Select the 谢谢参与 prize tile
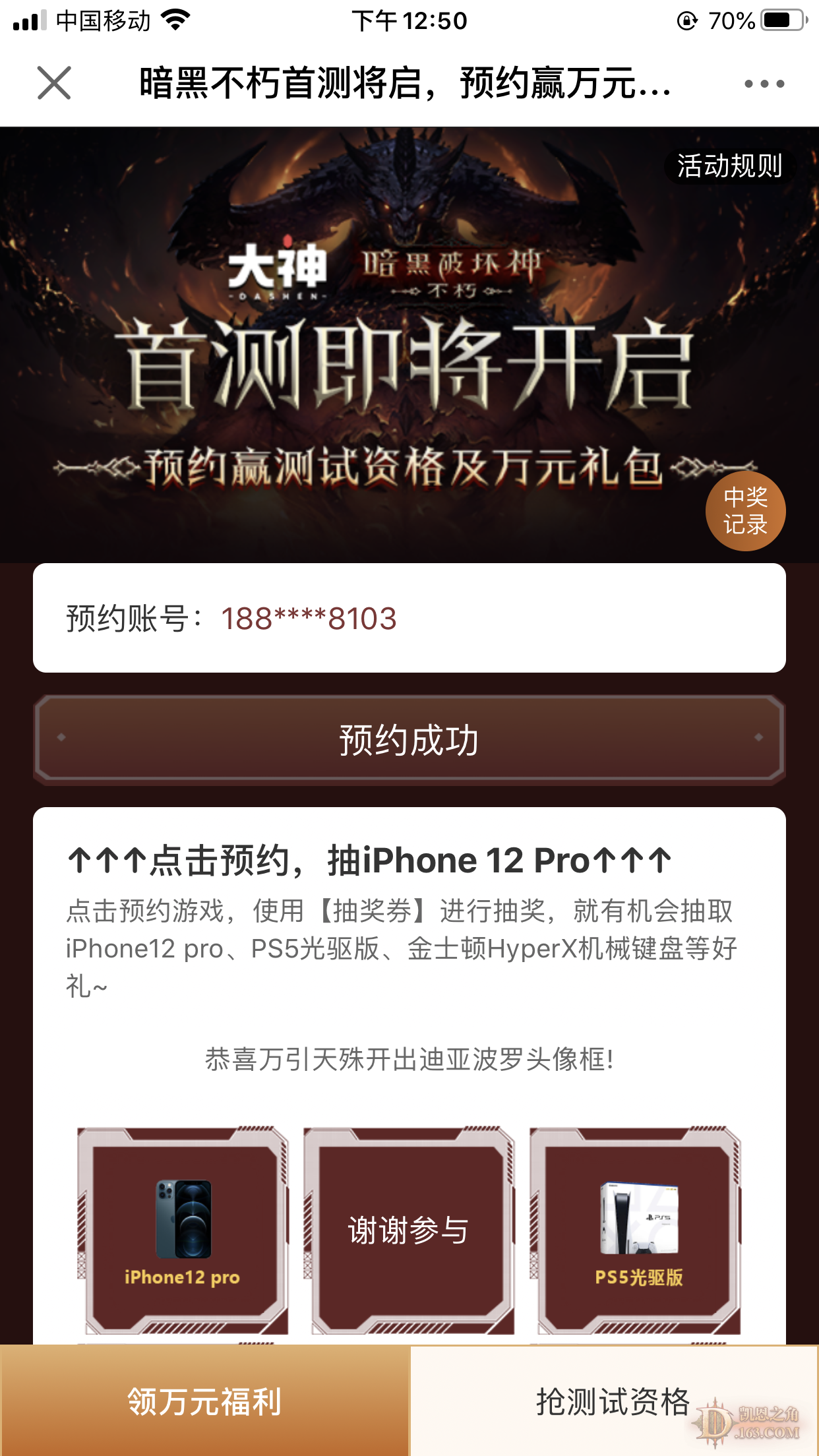 coord(409,1230)
